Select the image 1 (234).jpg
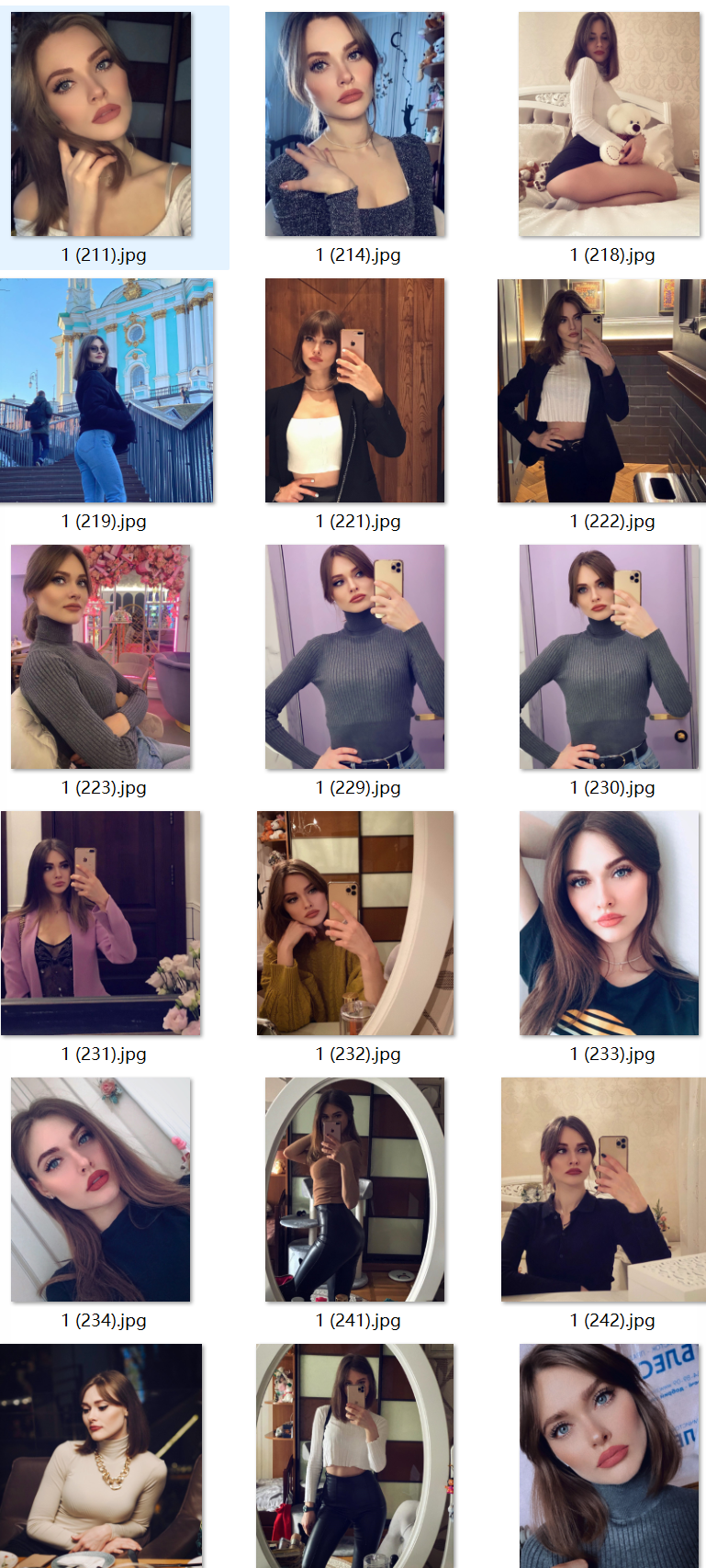The height and width of the screenshot is (1568, 706). [101, 1190]
